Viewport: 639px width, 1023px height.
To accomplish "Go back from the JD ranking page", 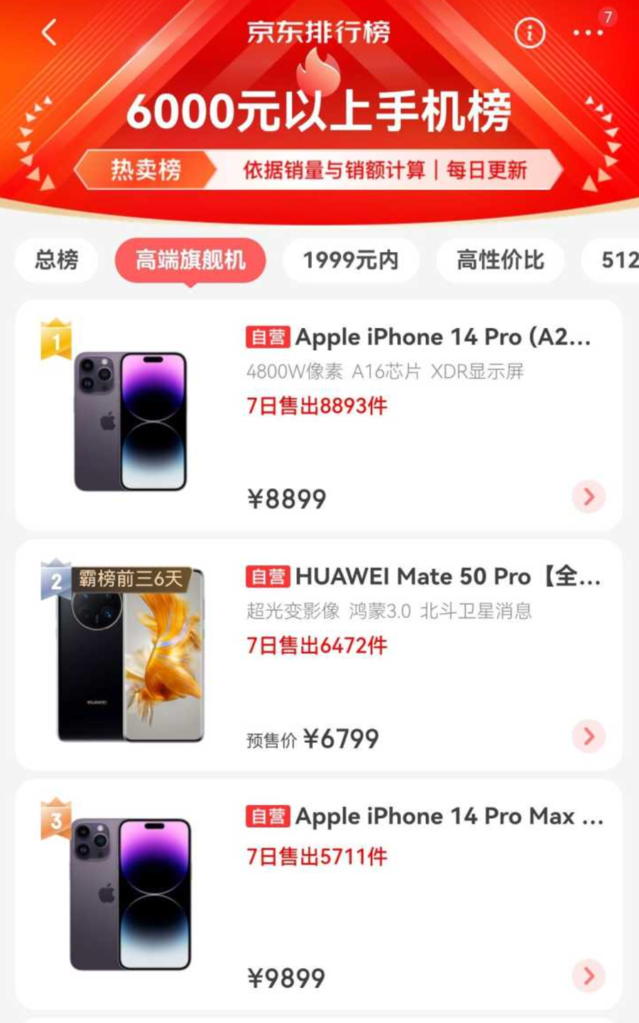I will point(49,33).
